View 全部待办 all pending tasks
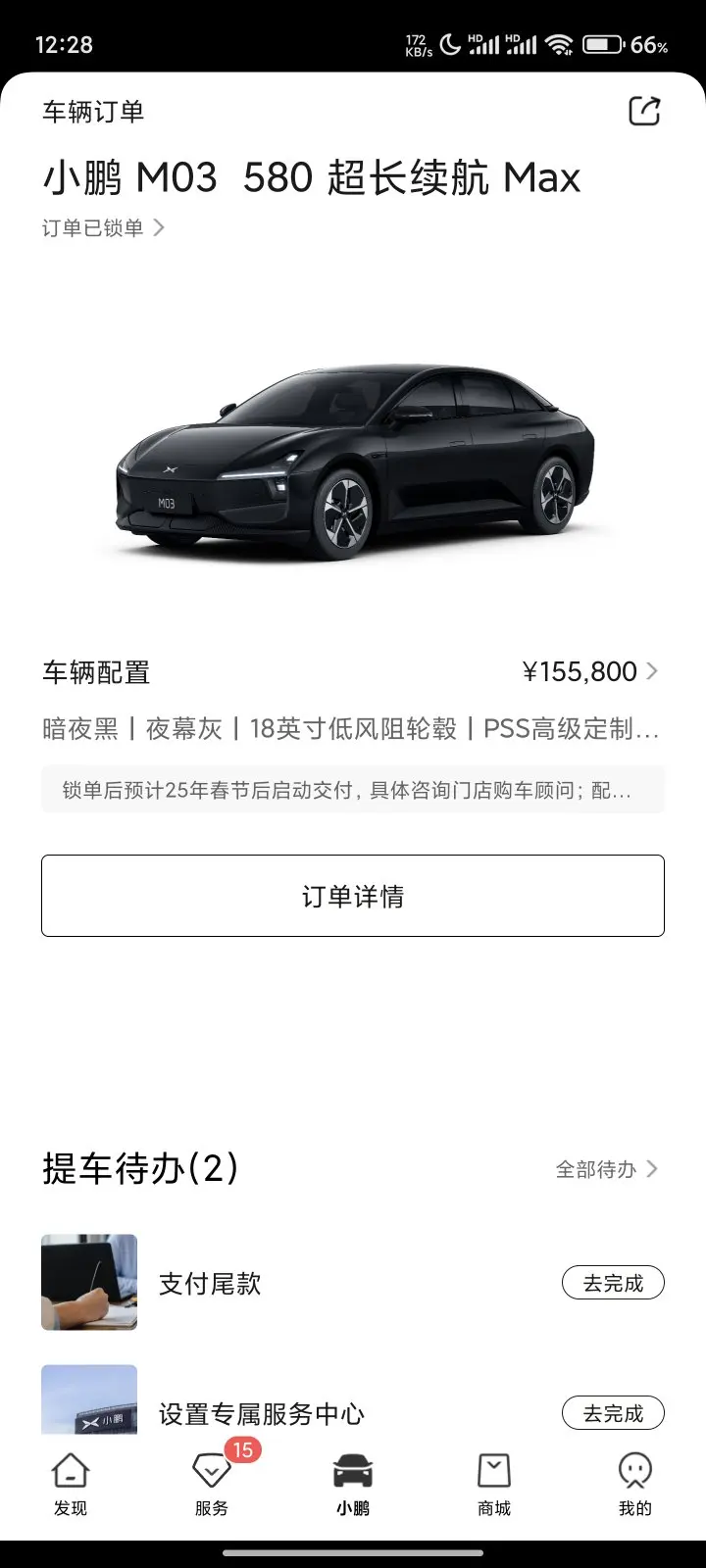 coord(606,1169)
